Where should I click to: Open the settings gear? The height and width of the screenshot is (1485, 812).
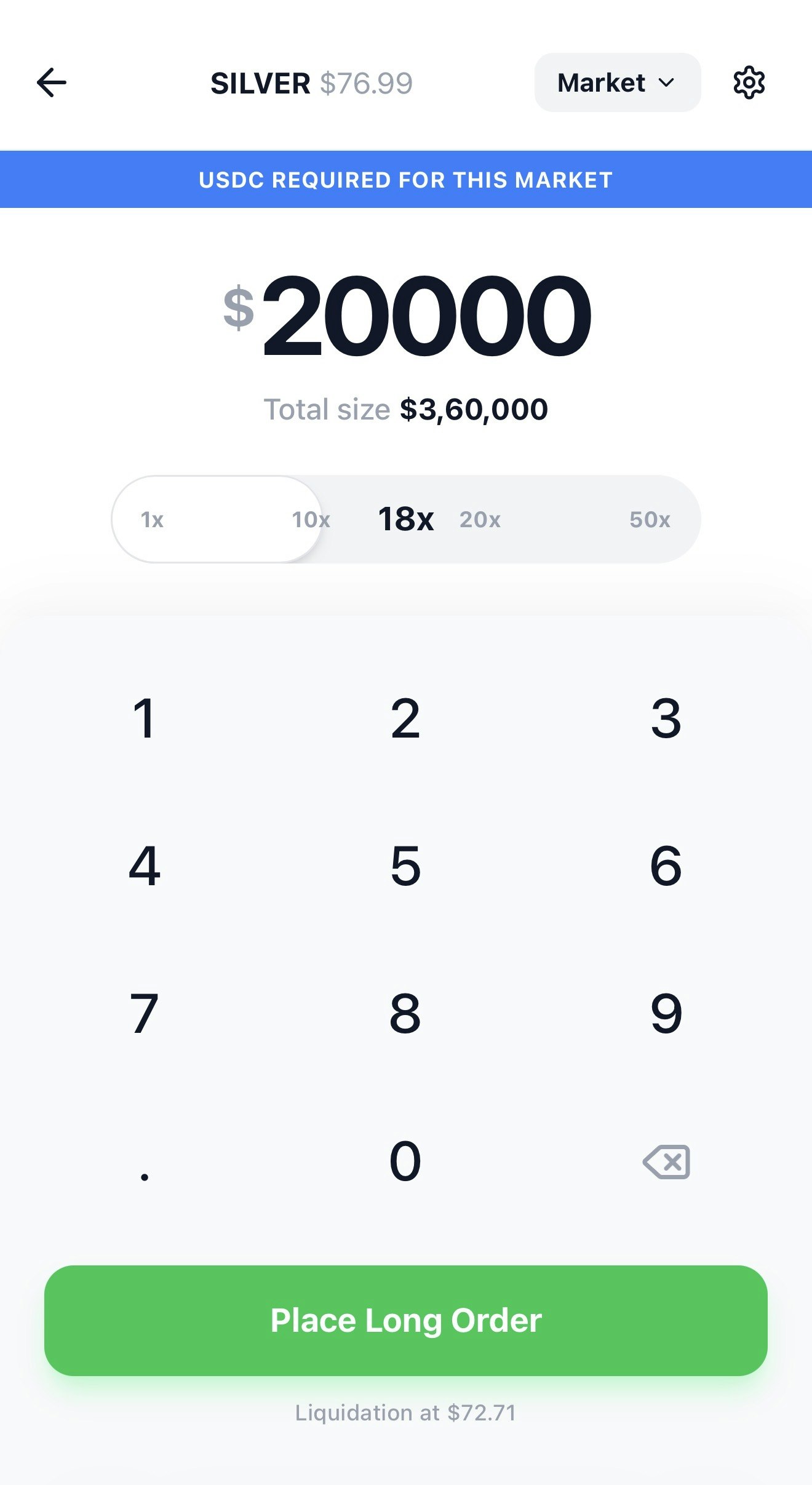[749, 82]
